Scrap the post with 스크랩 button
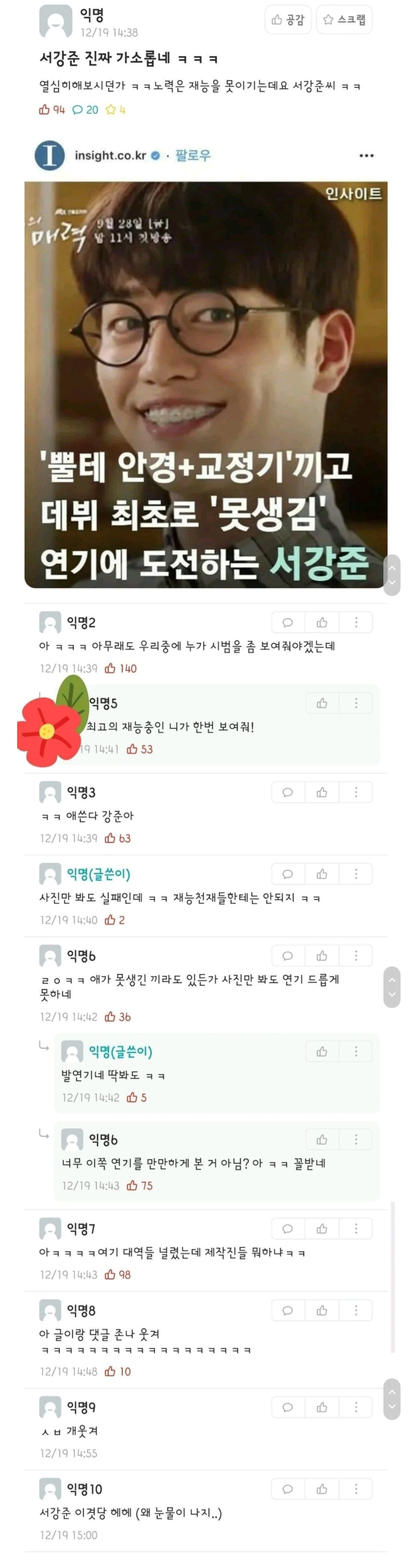This screenshot has width=412, height=1568. coord(344,19)
